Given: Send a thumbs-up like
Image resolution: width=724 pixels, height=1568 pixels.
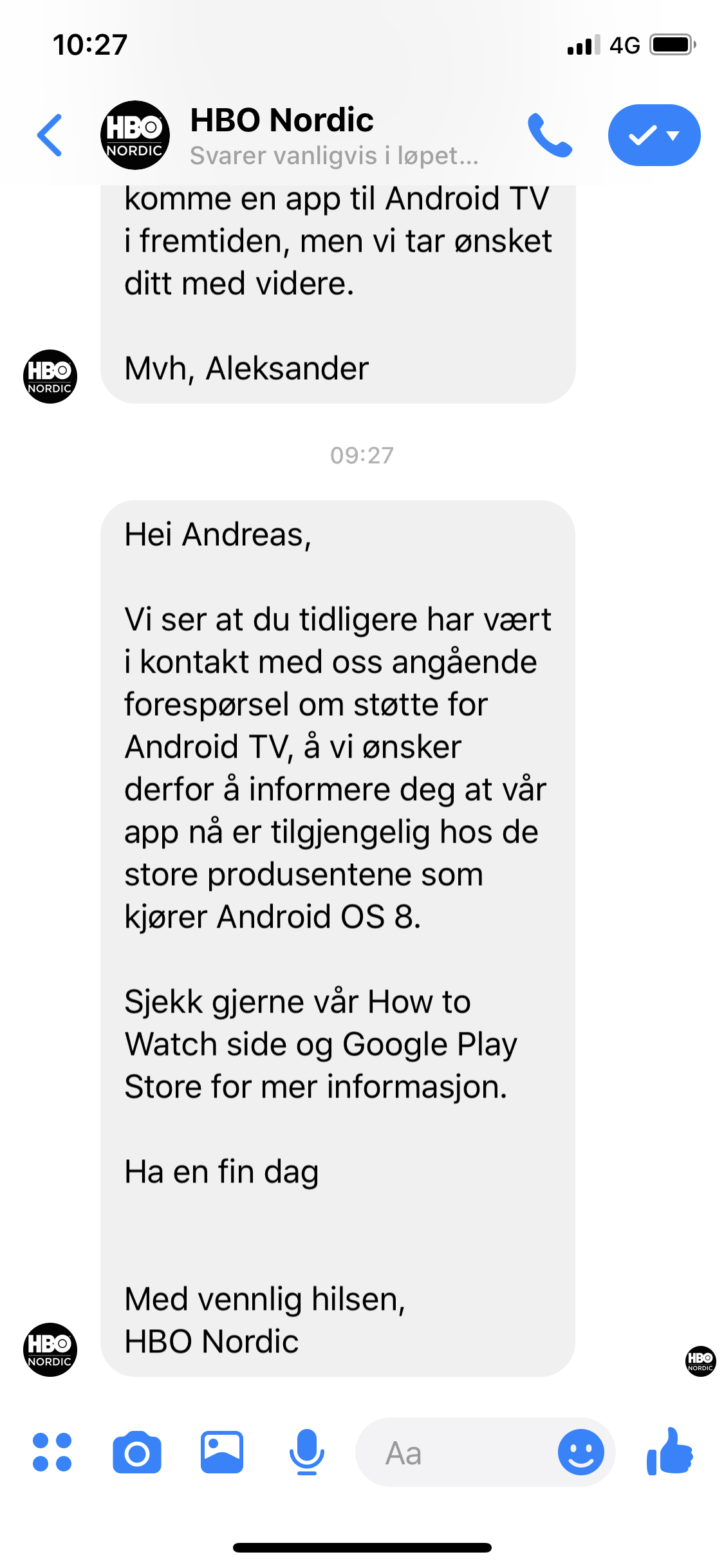Looking at the screenshot, I should click(669, 1451).
